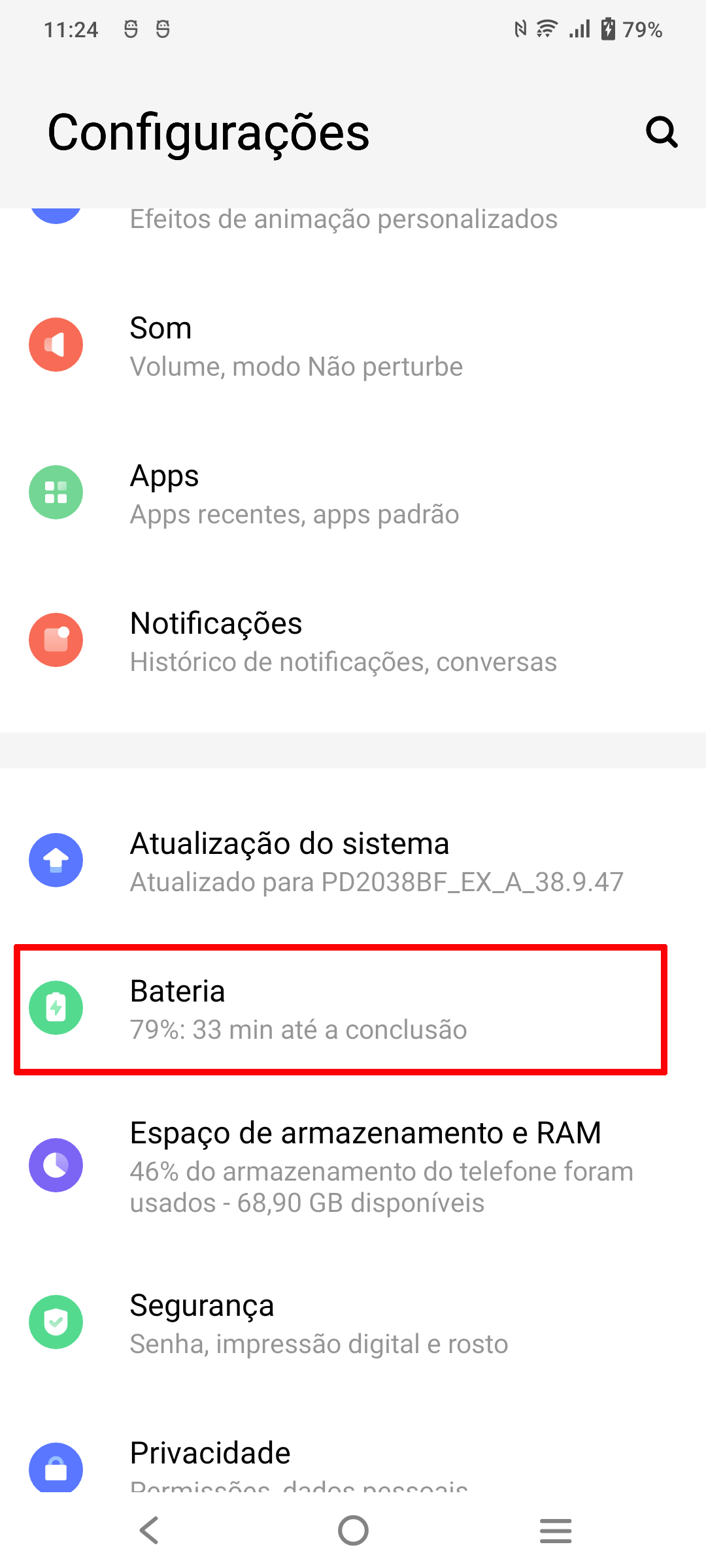
Task: Go back with the system back button
Action: 150,1530
